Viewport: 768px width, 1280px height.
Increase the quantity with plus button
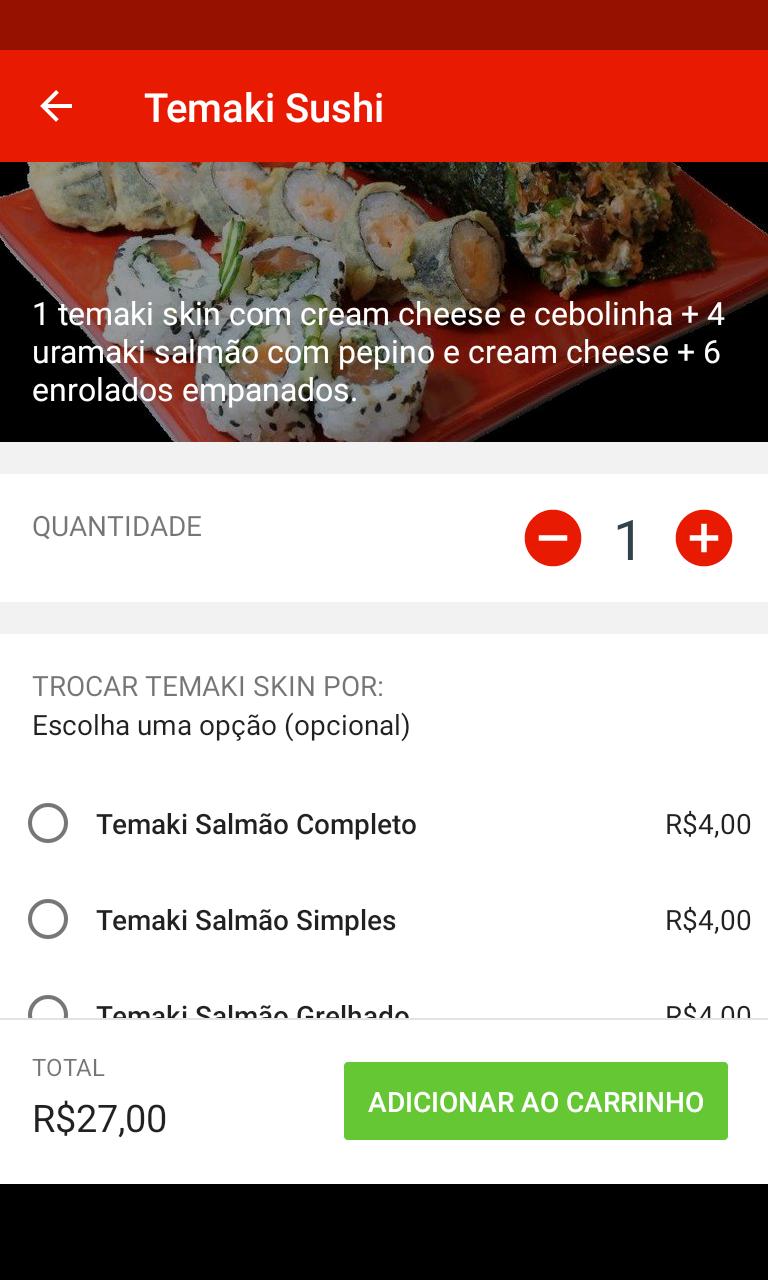(704, 538)
